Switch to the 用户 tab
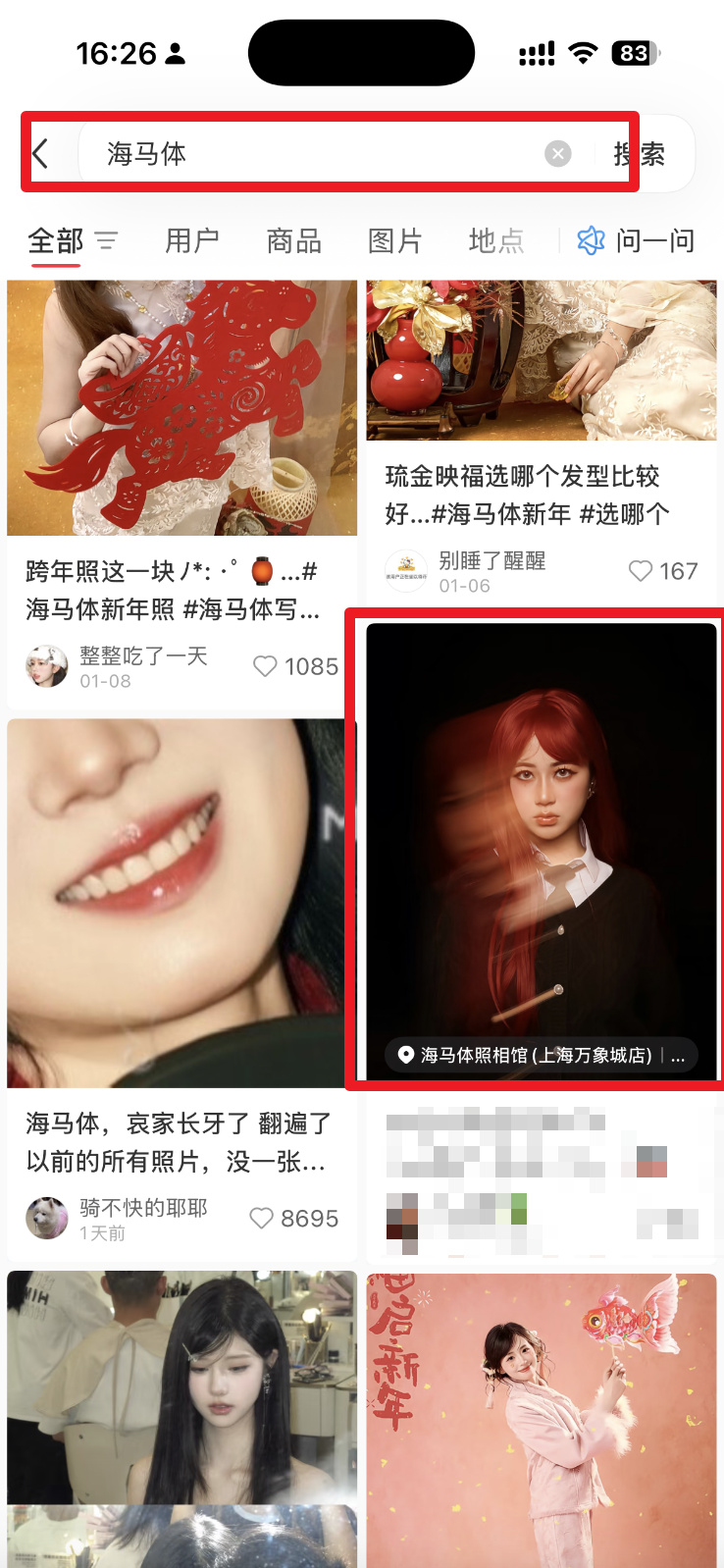The height and width of the screenshot is (1568, 724). coord(191,240)
